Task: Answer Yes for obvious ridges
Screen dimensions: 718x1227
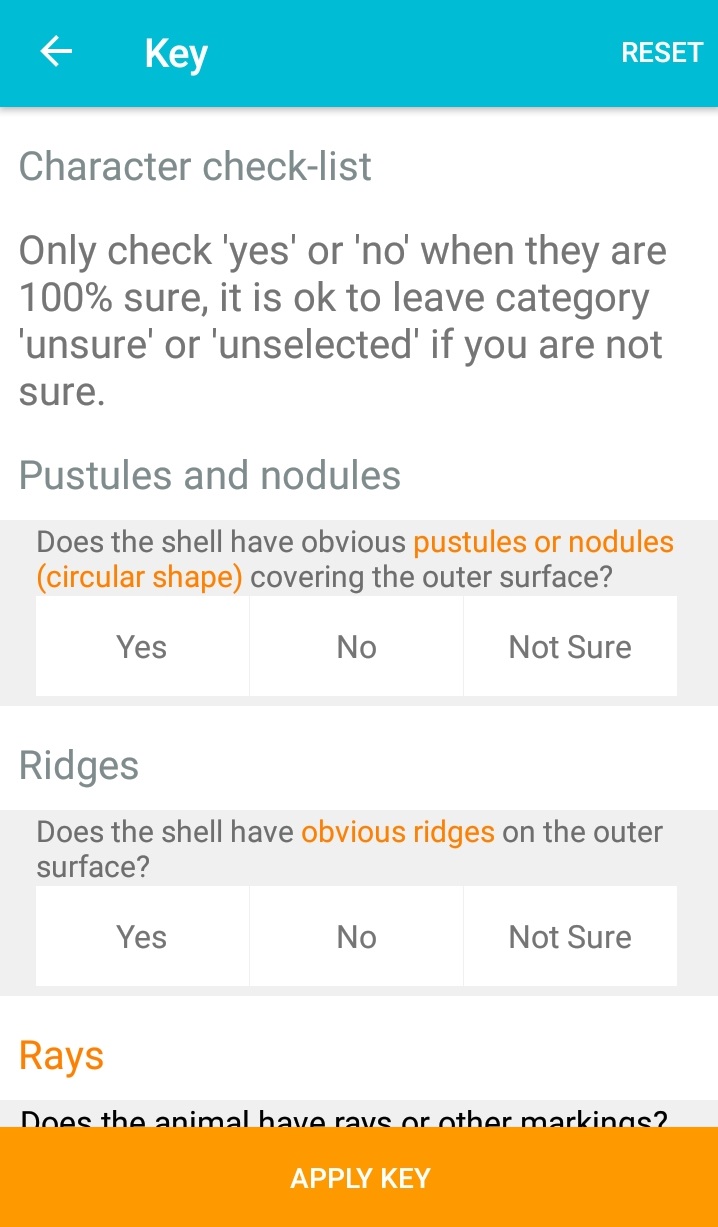Action: (x=142, y=937)
